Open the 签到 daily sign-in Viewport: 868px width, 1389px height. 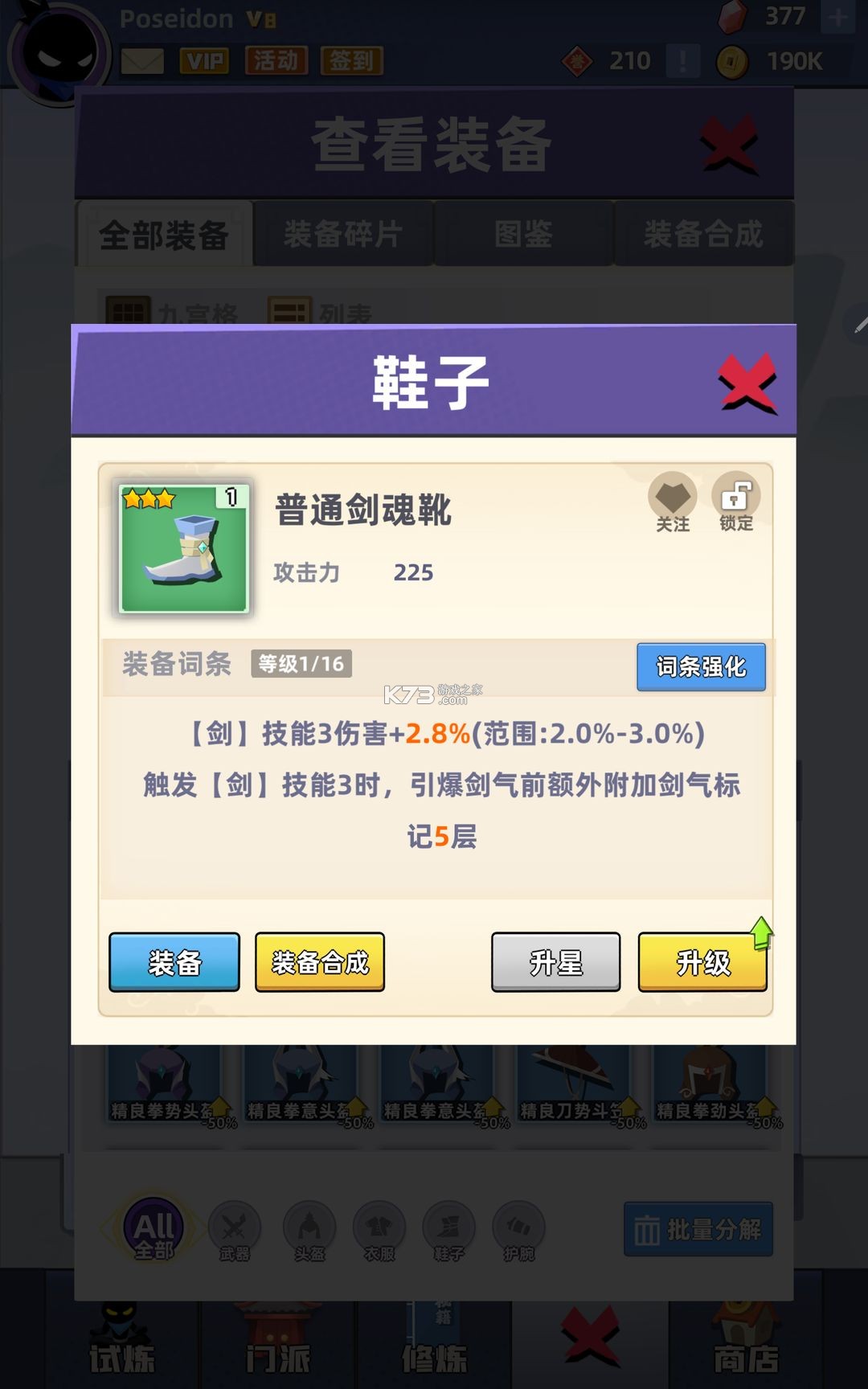click(x=352, y=60)
